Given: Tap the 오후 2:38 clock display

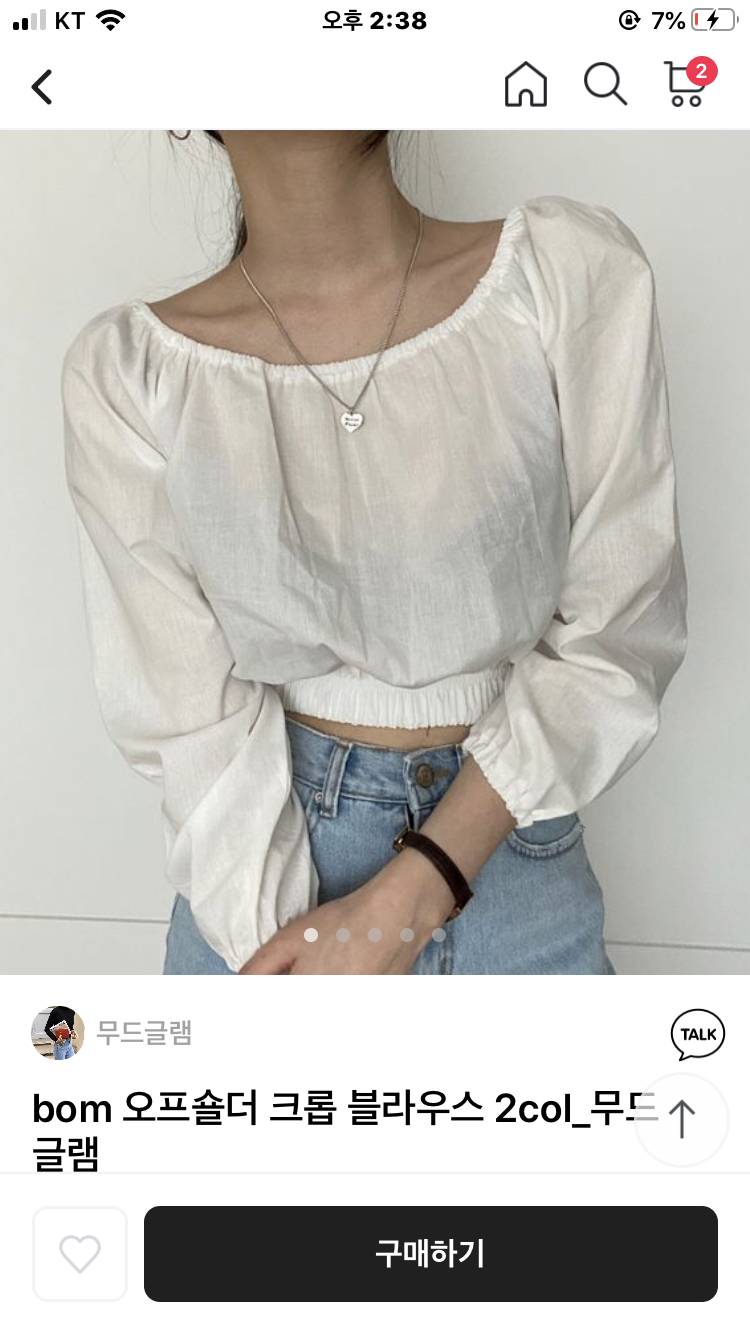Looking at the screenshot, I should coord(374,20).
